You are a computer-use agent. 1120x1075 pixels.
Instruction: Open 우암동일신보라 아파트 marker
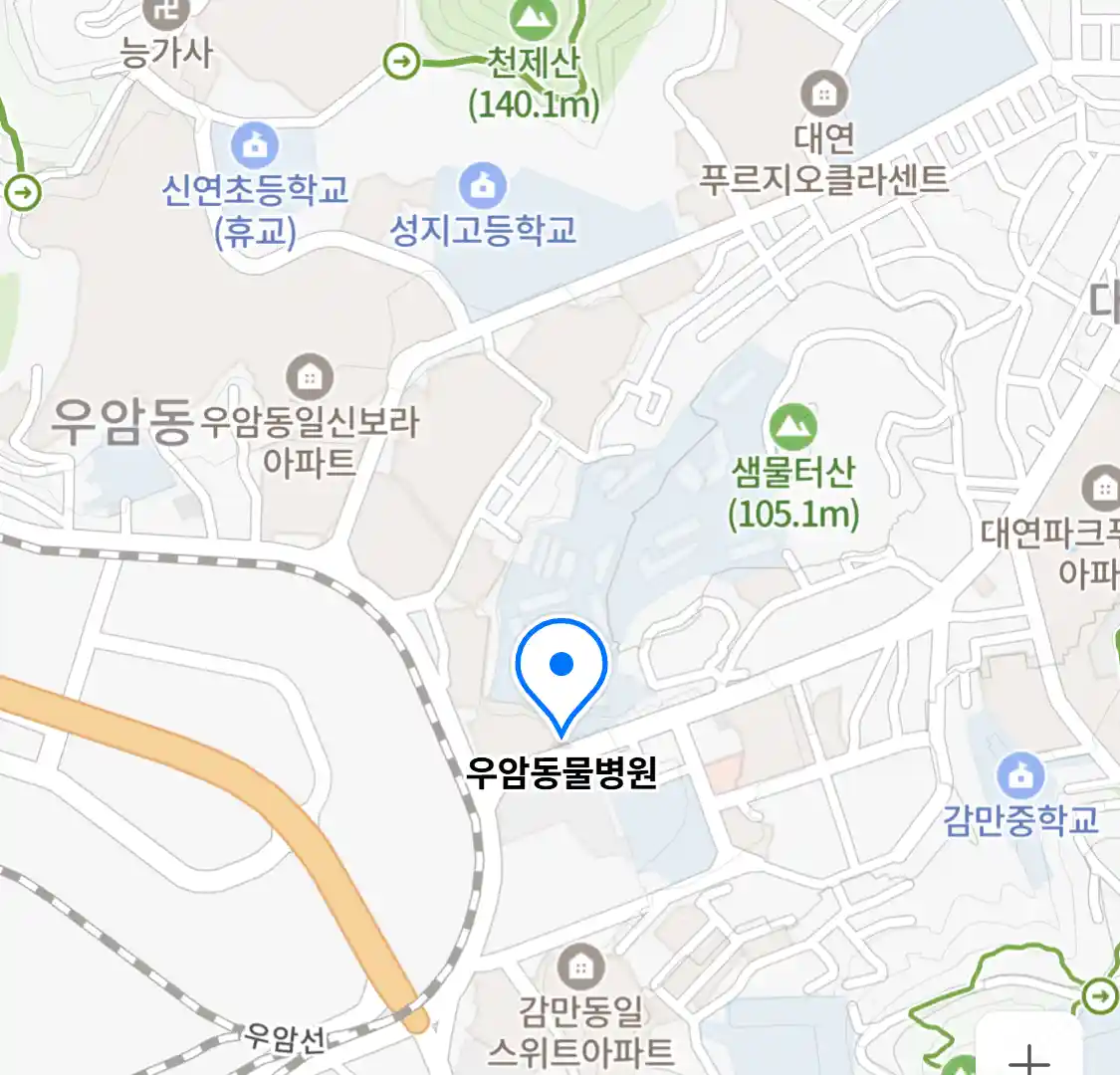click(310, 377)
